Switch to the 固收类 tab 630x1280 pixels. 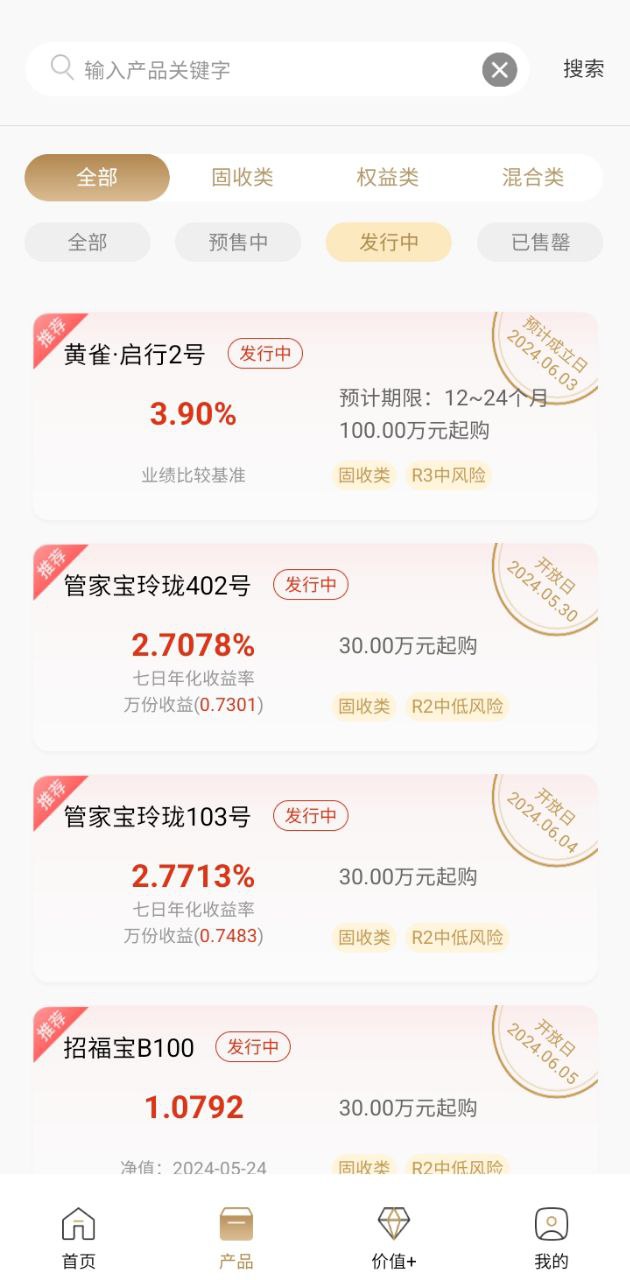[x=242, y=178]
